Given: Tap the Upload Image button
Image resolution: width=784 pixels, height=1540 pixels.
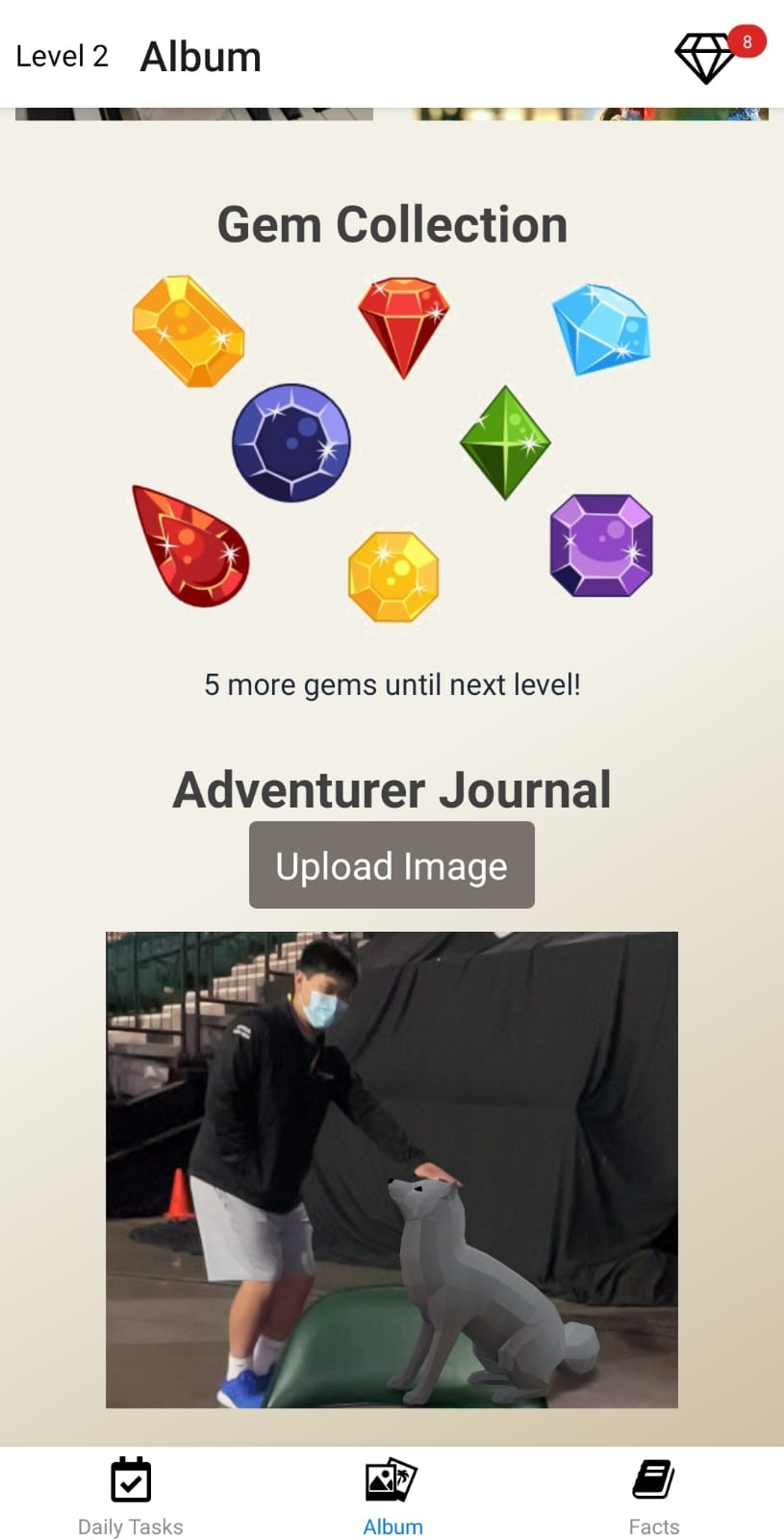Looking at the screenshot, I should (x=392, y=864).
